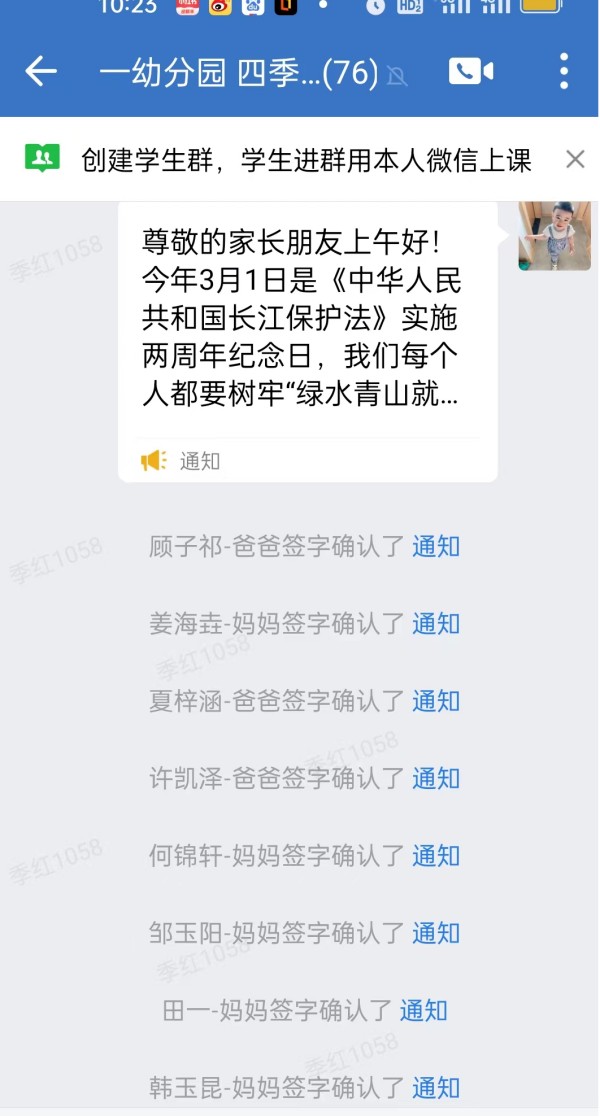
Task: Start a group video call
Action: tap(471, 71)
